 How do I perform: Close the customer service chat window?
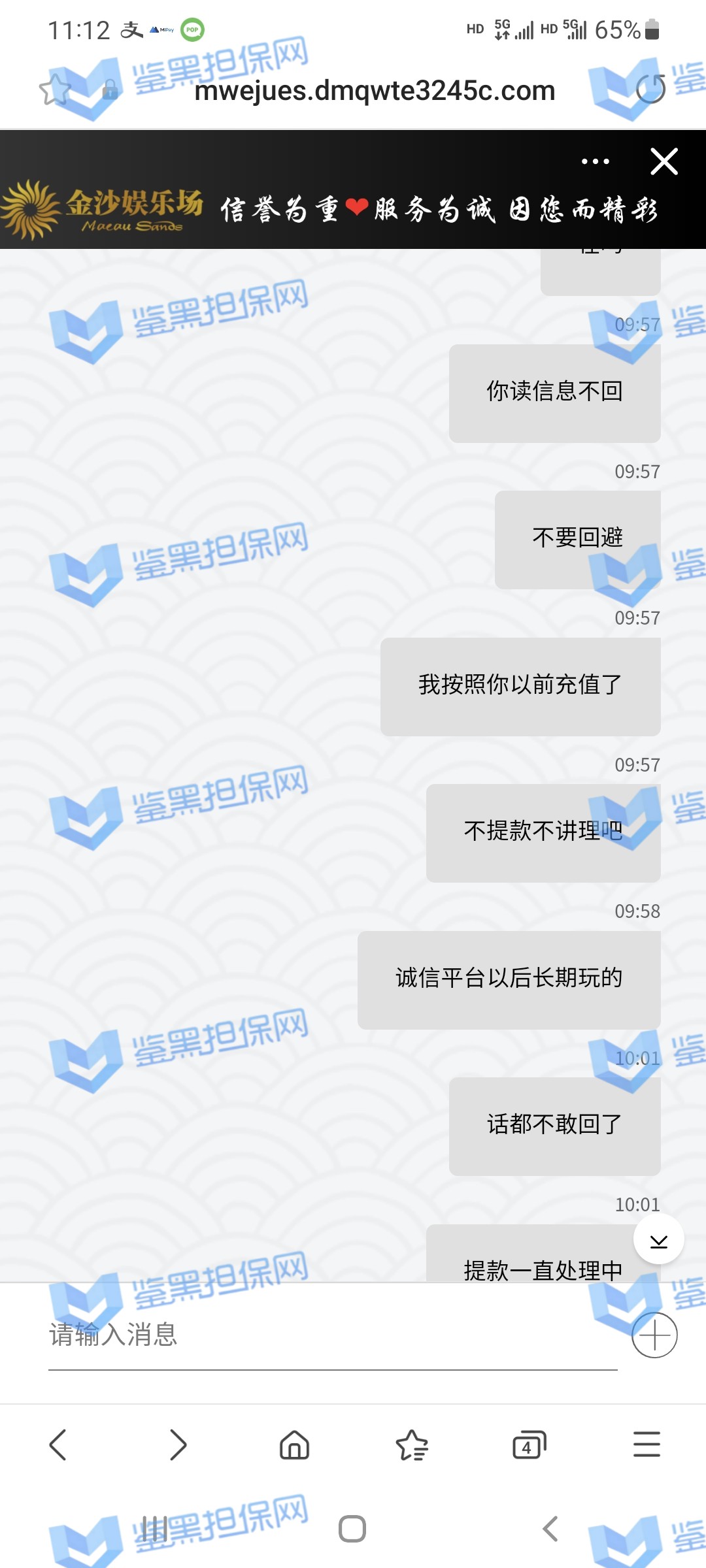click(664, 161)
